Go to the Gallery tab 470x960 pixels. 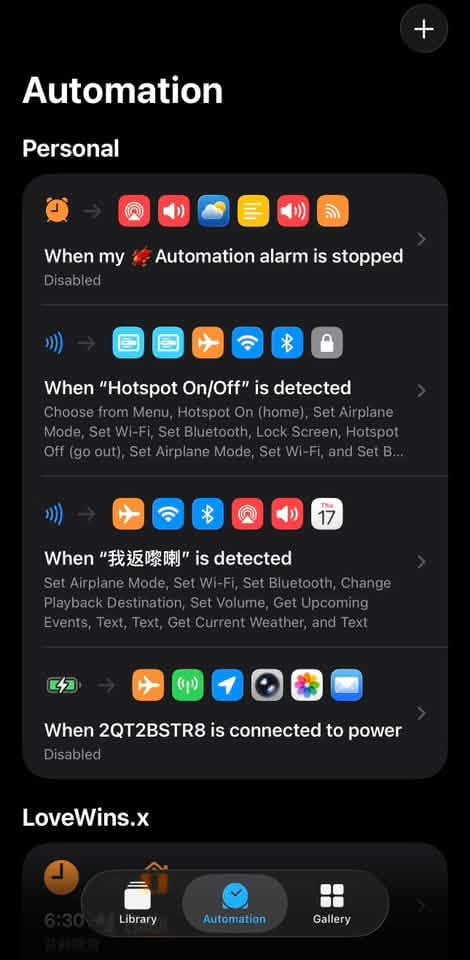(332, 903)
